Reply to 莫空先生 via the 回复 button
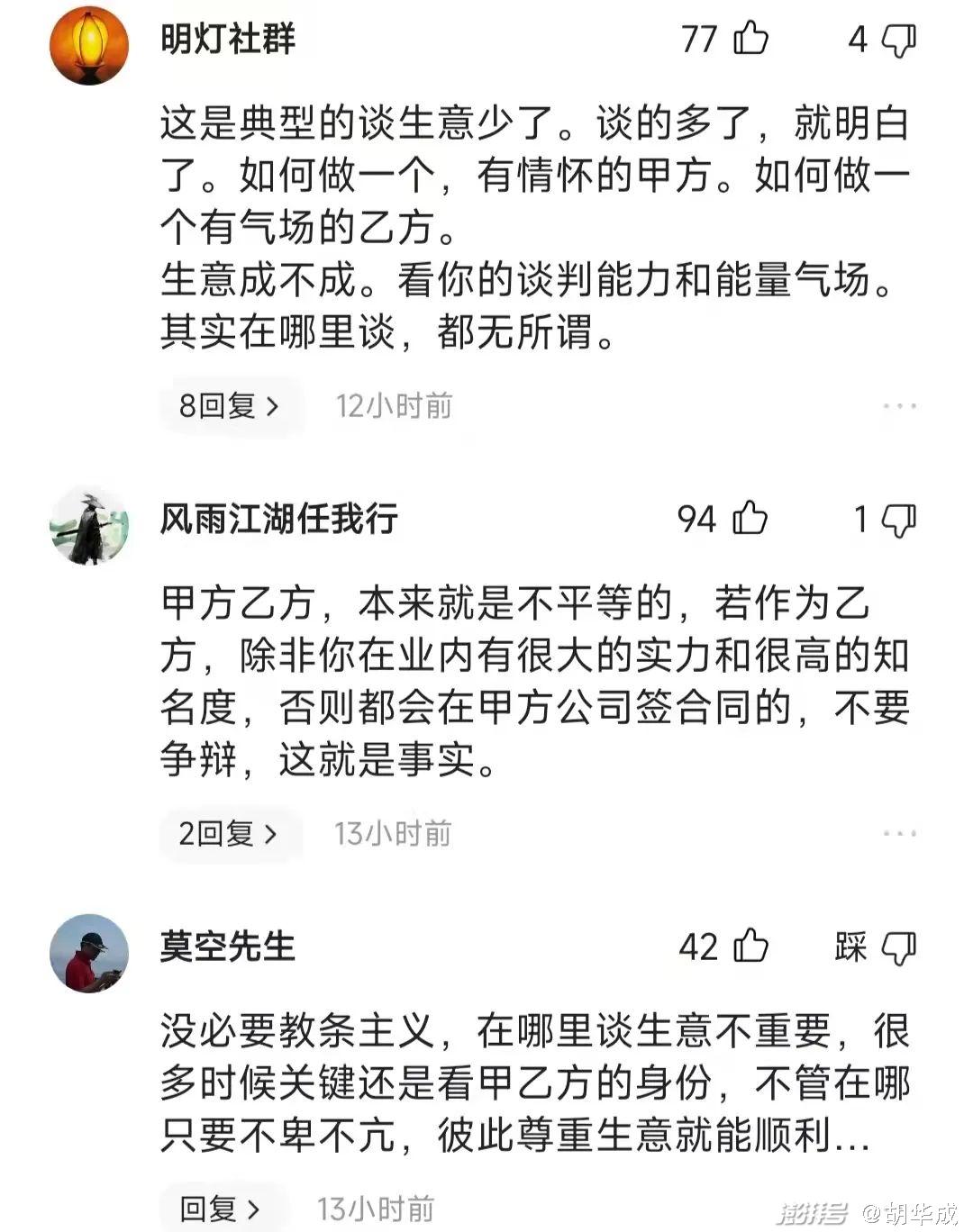 point(221,1209)
